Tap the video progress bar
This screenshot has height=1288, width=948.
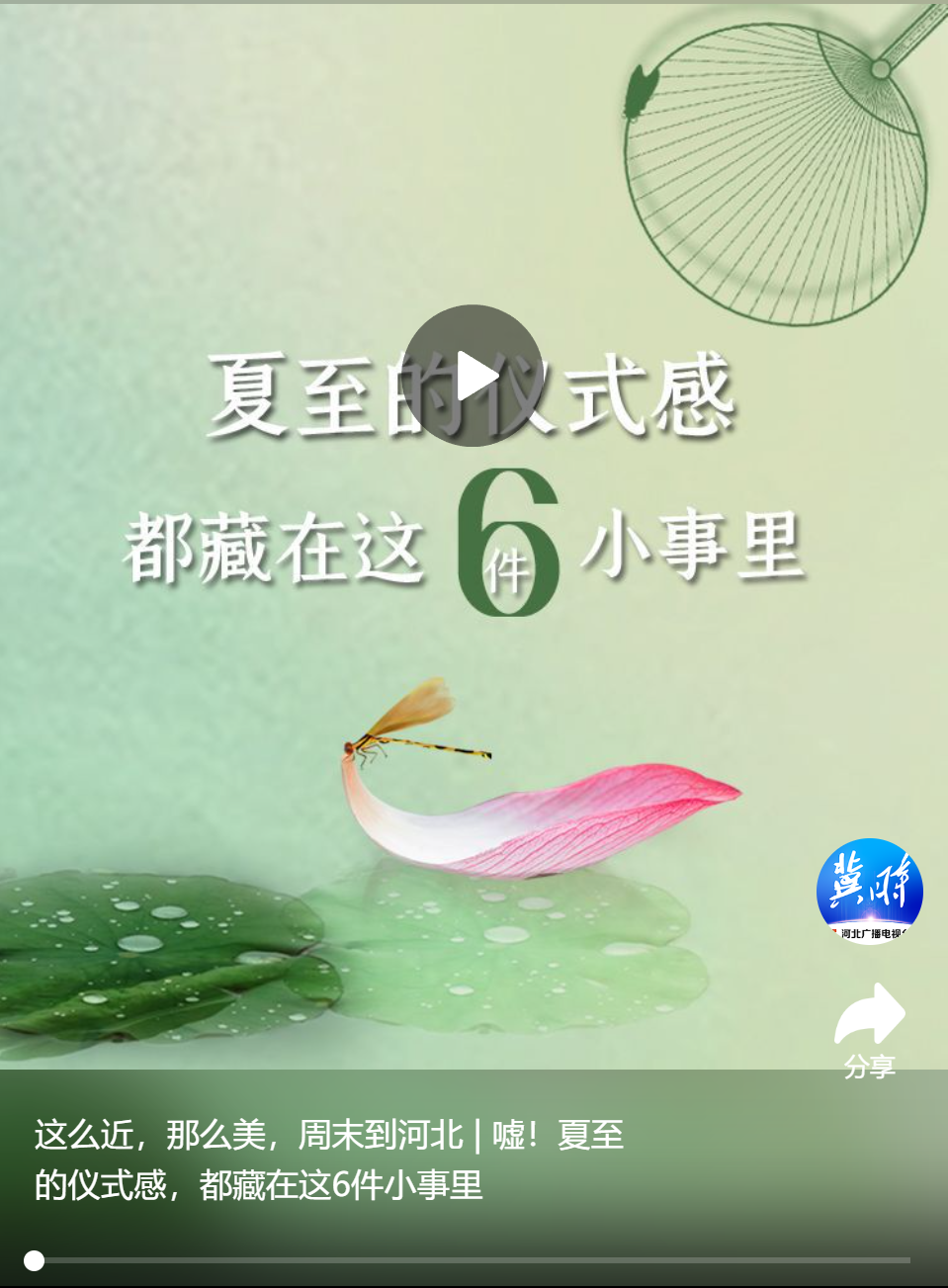[474, 1260]
